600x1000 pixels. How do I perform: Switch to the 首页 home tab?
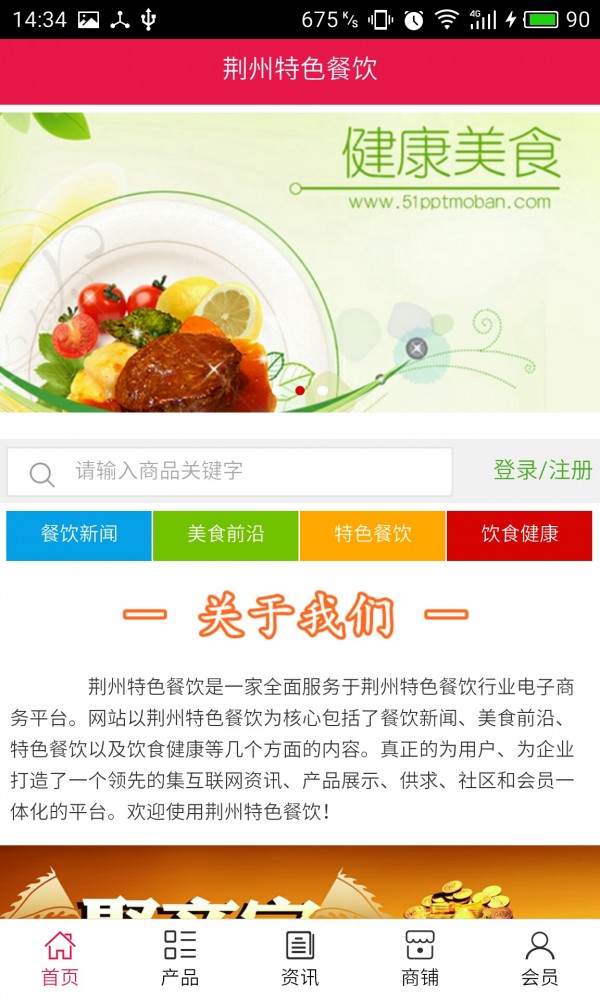pos(60,958)
